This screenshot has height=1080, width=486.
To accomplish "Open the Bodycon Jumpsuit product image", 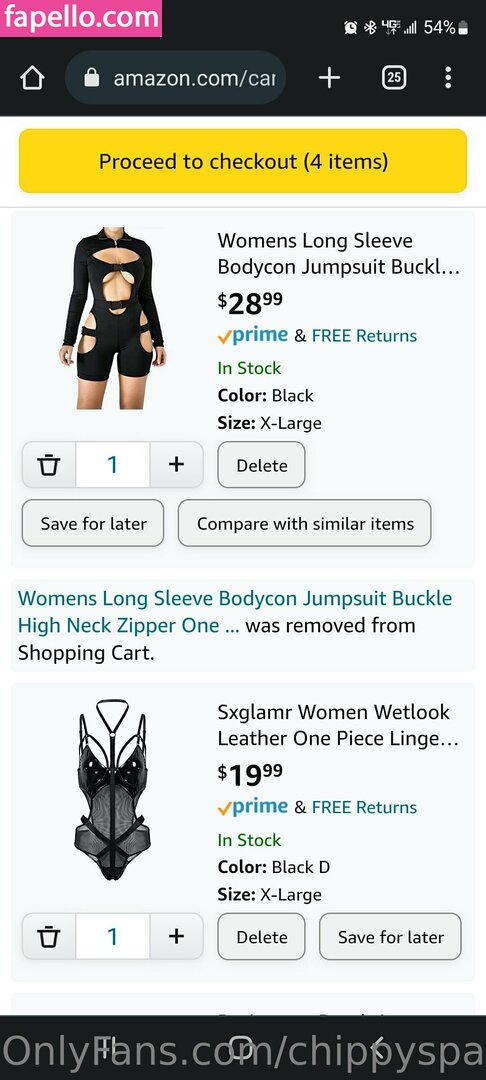I will click(x=113, y=318).
